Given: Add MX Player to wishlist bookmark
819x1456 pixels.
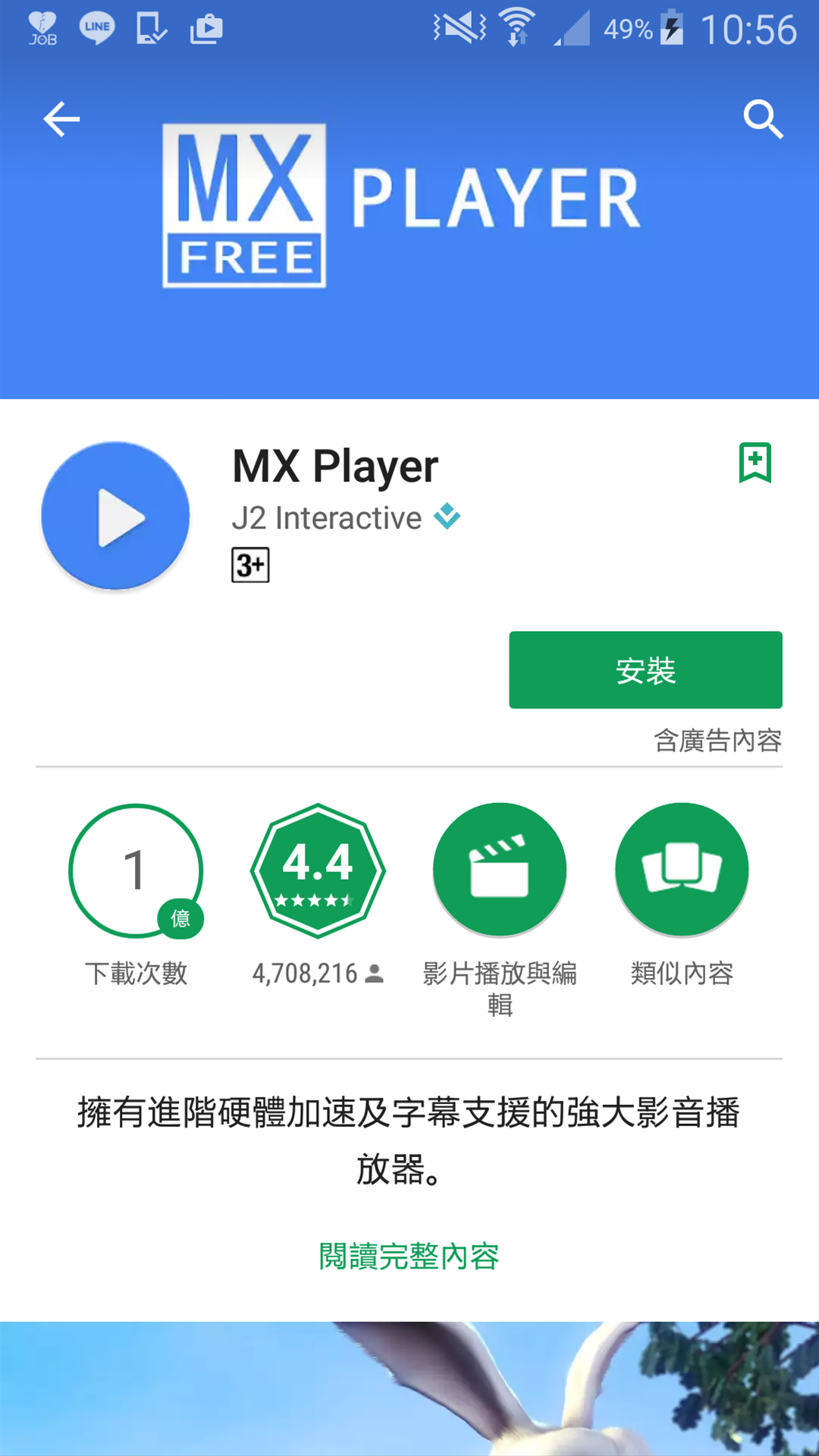Looking at the screenshot, I should [x=755, y=463].
